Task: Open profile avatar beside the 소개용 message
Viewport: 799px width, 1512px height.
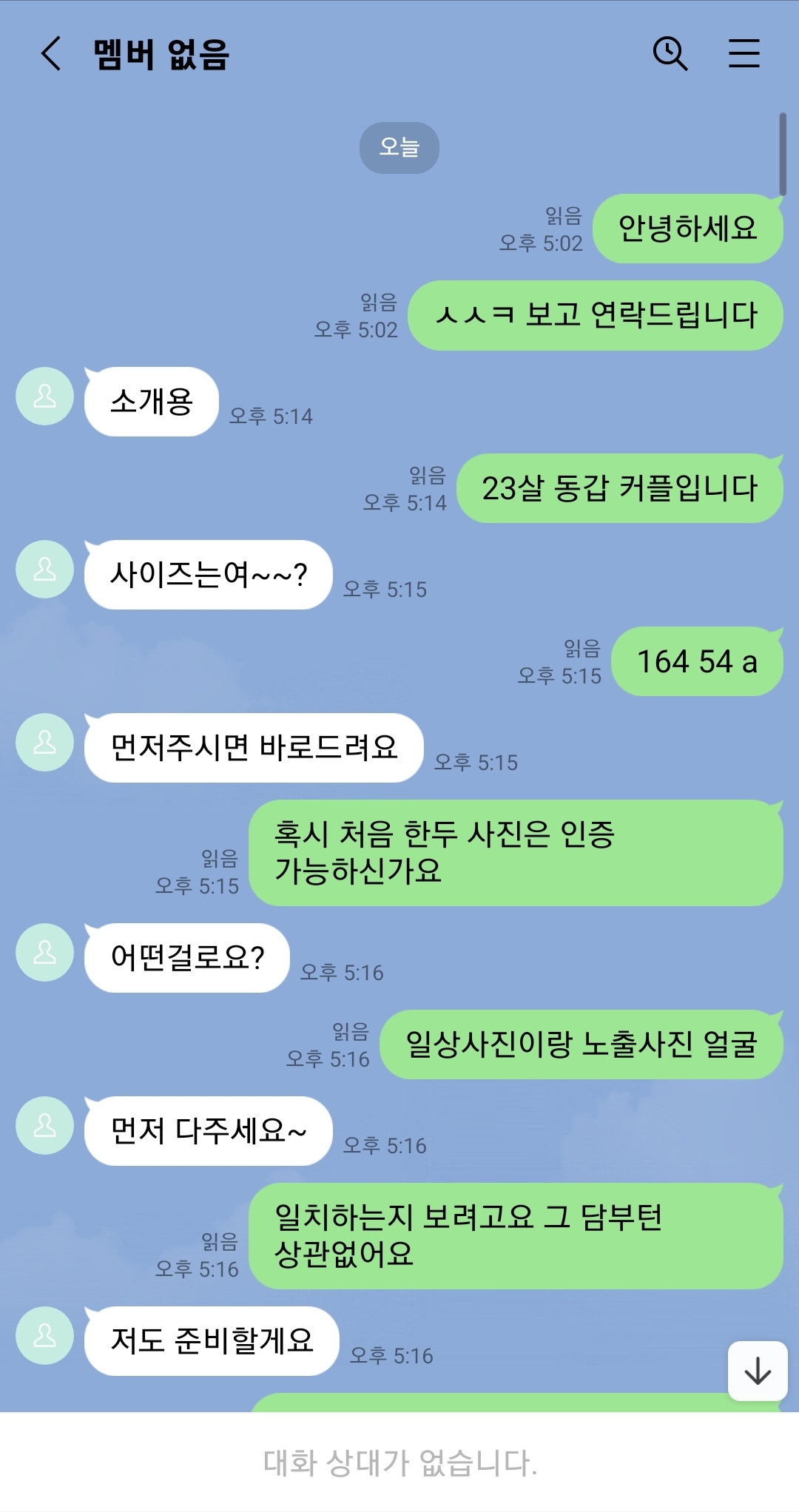Action: coord(45,396)
